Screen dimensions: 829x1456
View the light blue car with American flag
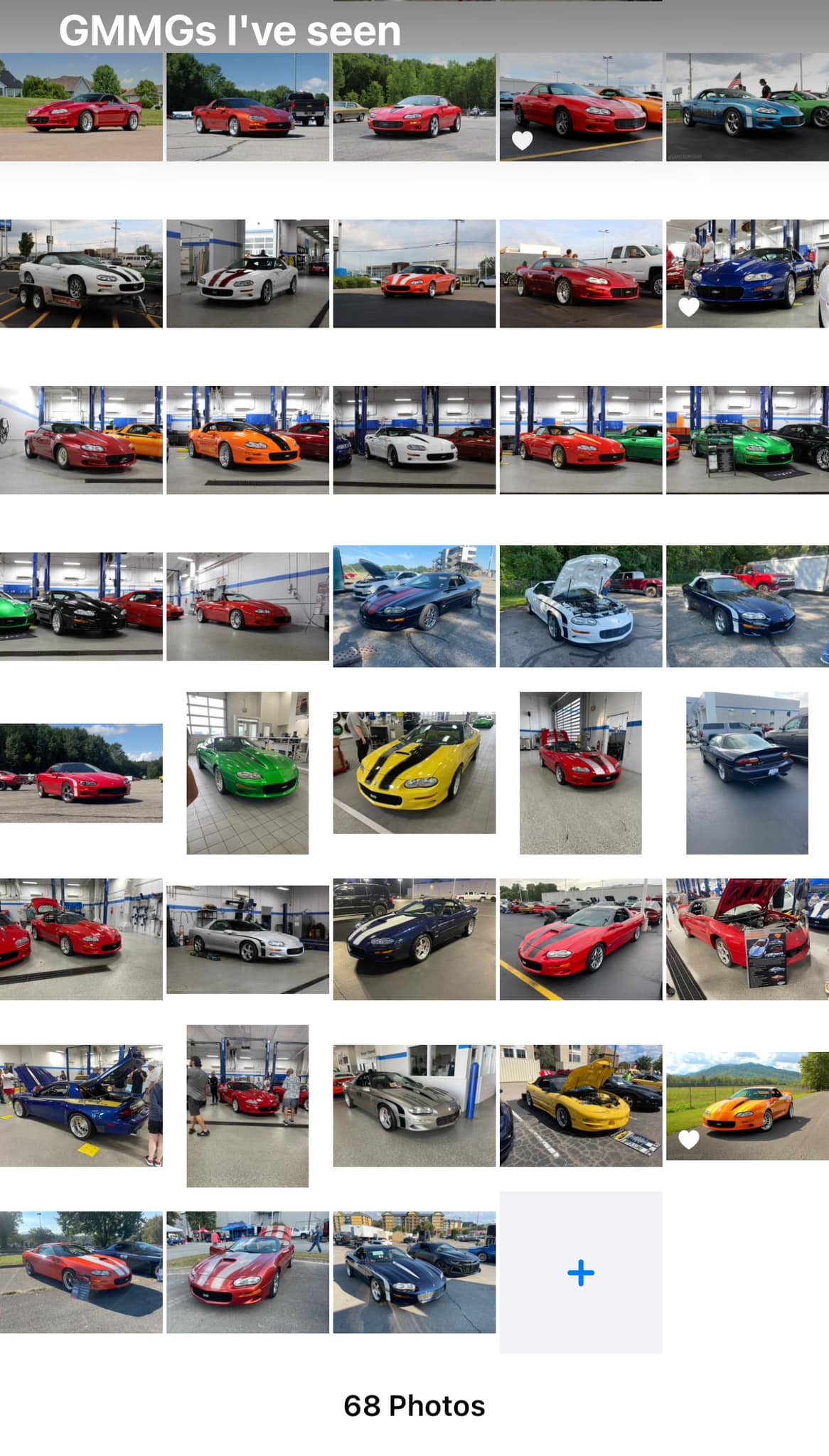[x=747, y=107]
